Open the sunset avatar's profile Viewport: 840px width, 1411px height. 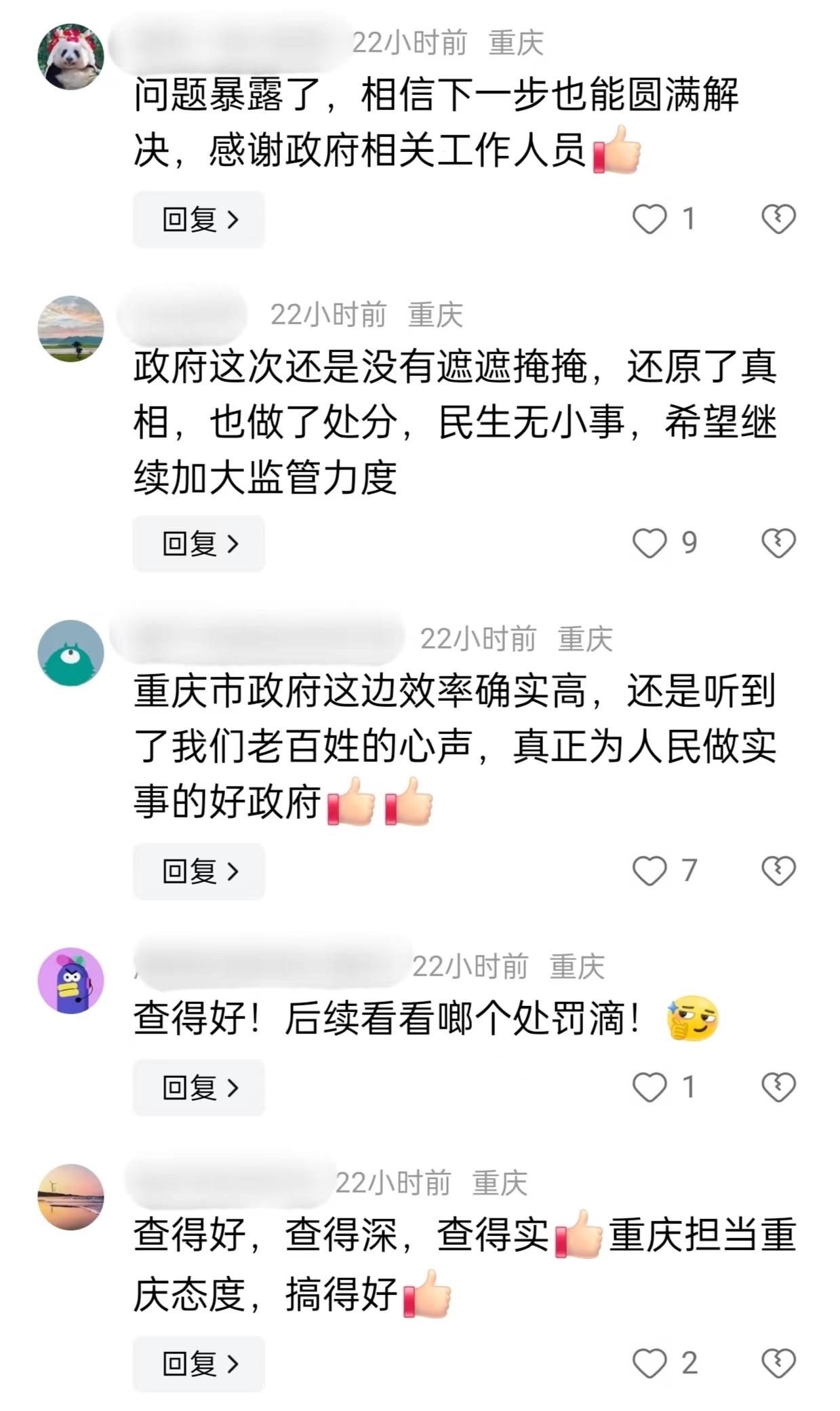(x=71, y=1197)
